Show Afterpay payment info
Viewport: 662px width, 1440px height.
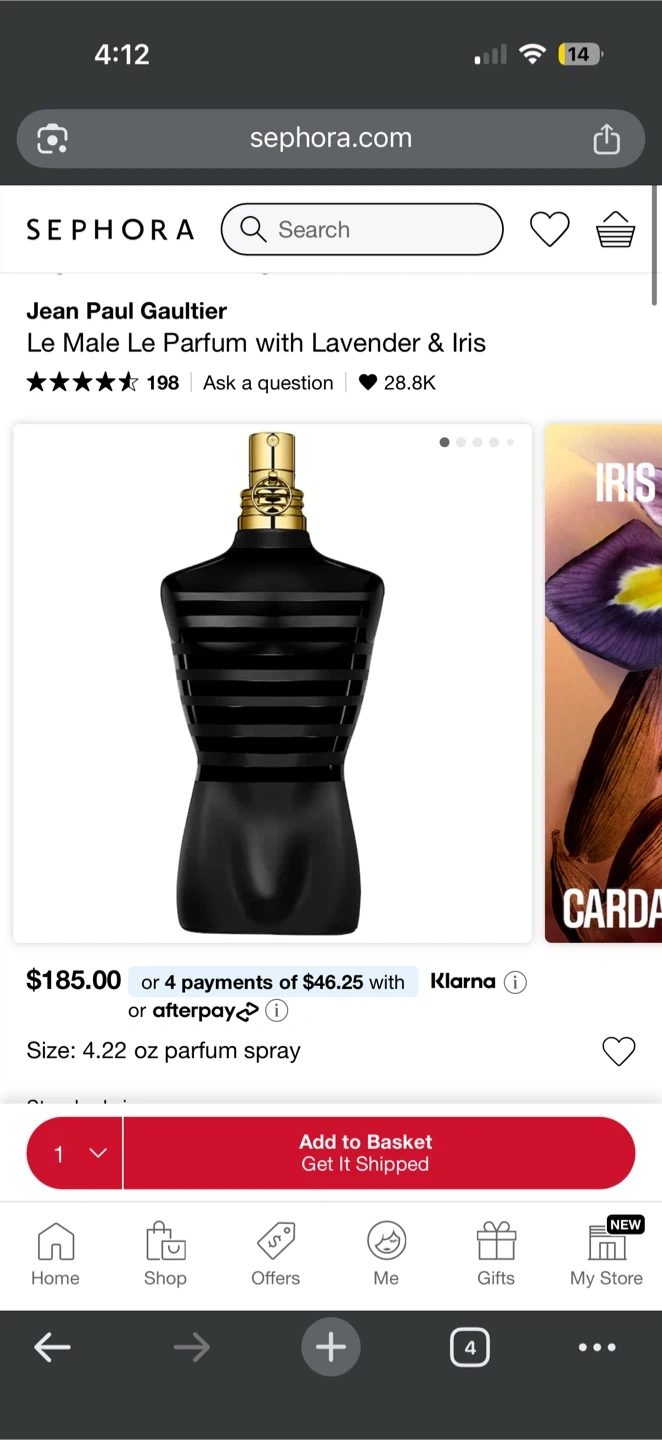[x=277, y=1011]
